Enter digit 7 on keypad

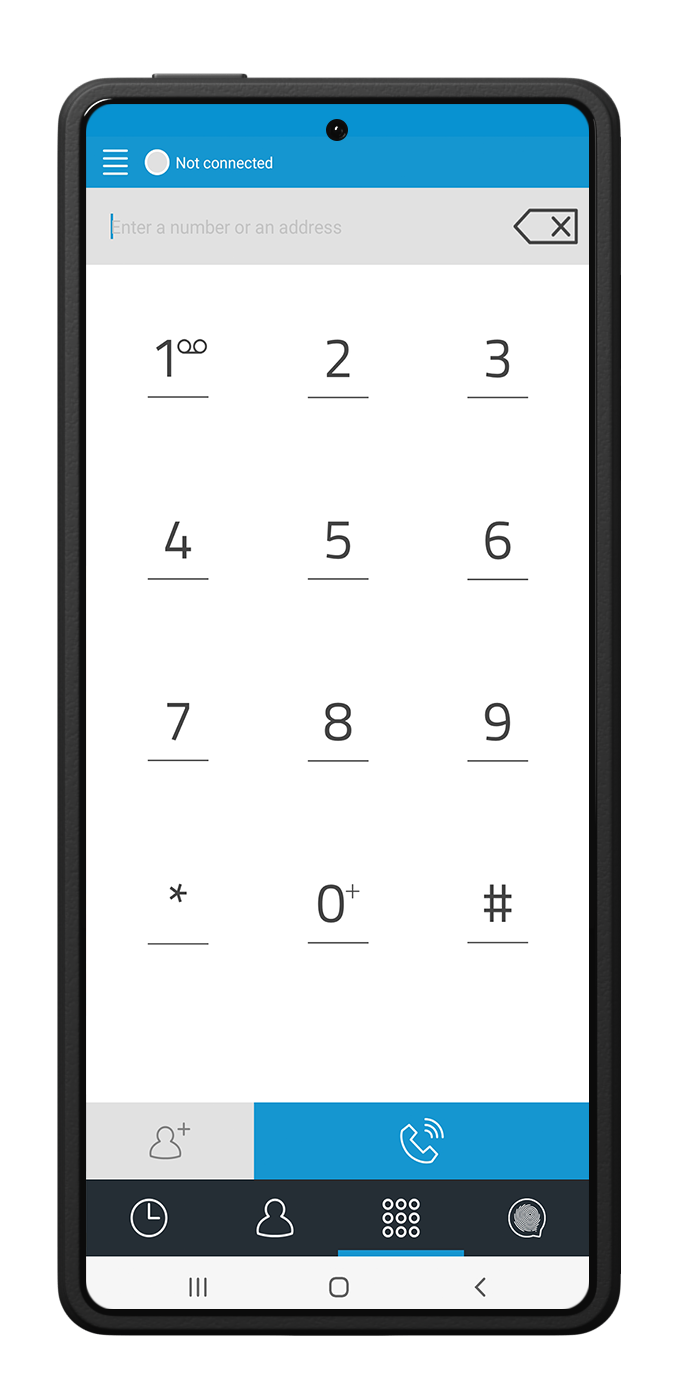point(178,723)
